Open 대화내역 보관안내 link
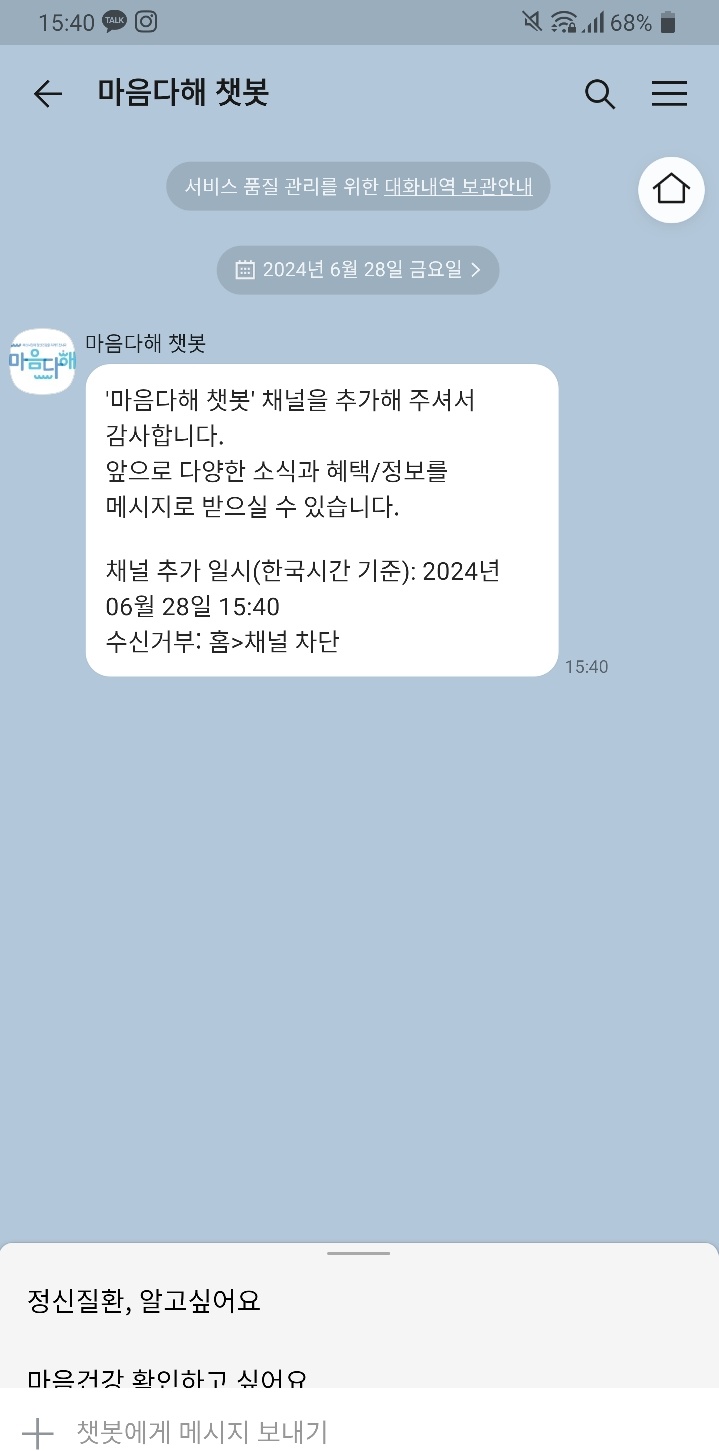The image size is (719, 1451). point(458,186)
